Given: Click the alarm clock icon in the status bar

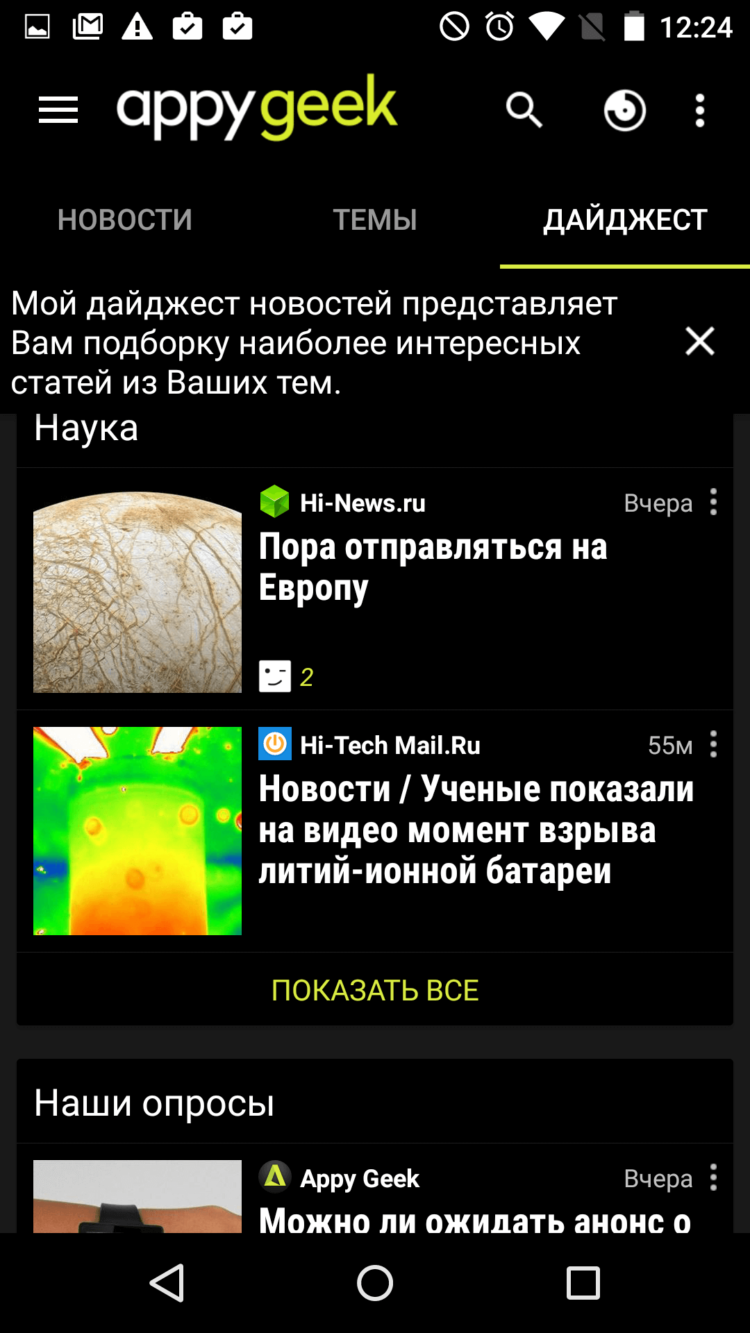Looking at the screenshot, I should (x=497, y=26).
